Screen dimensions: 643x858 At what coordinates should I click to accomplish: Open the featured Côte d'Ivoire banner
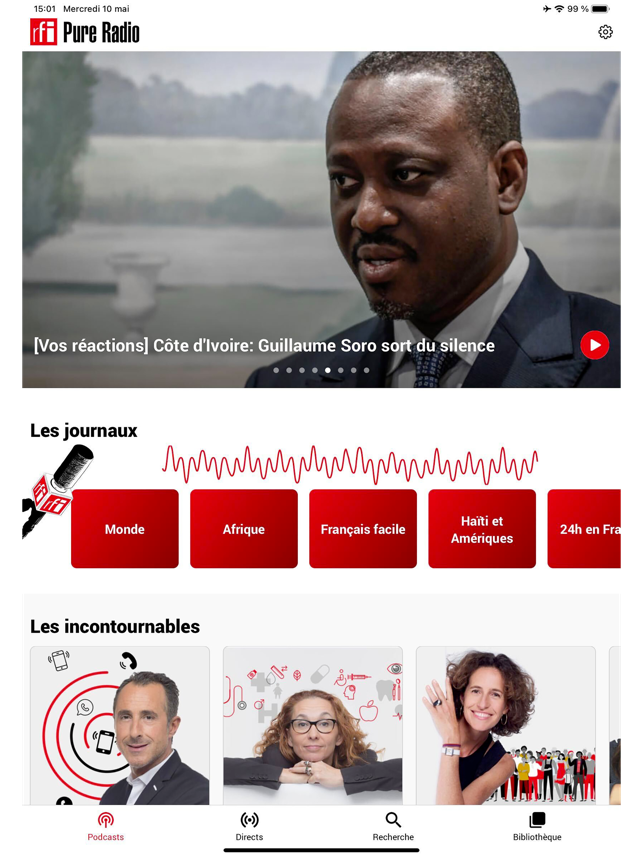click(300, 220)
